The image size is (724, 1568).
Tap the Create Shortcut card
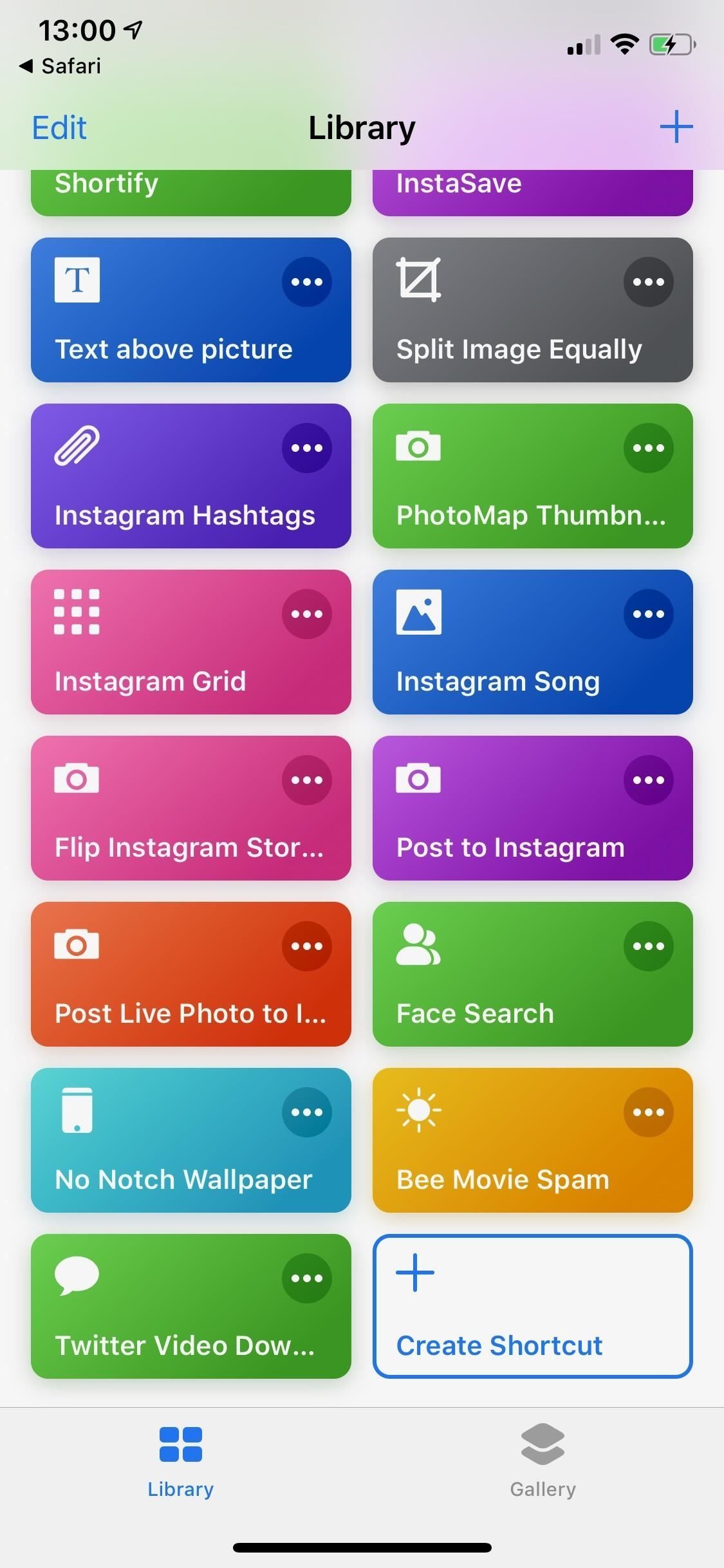click(x=532, y=1306)
